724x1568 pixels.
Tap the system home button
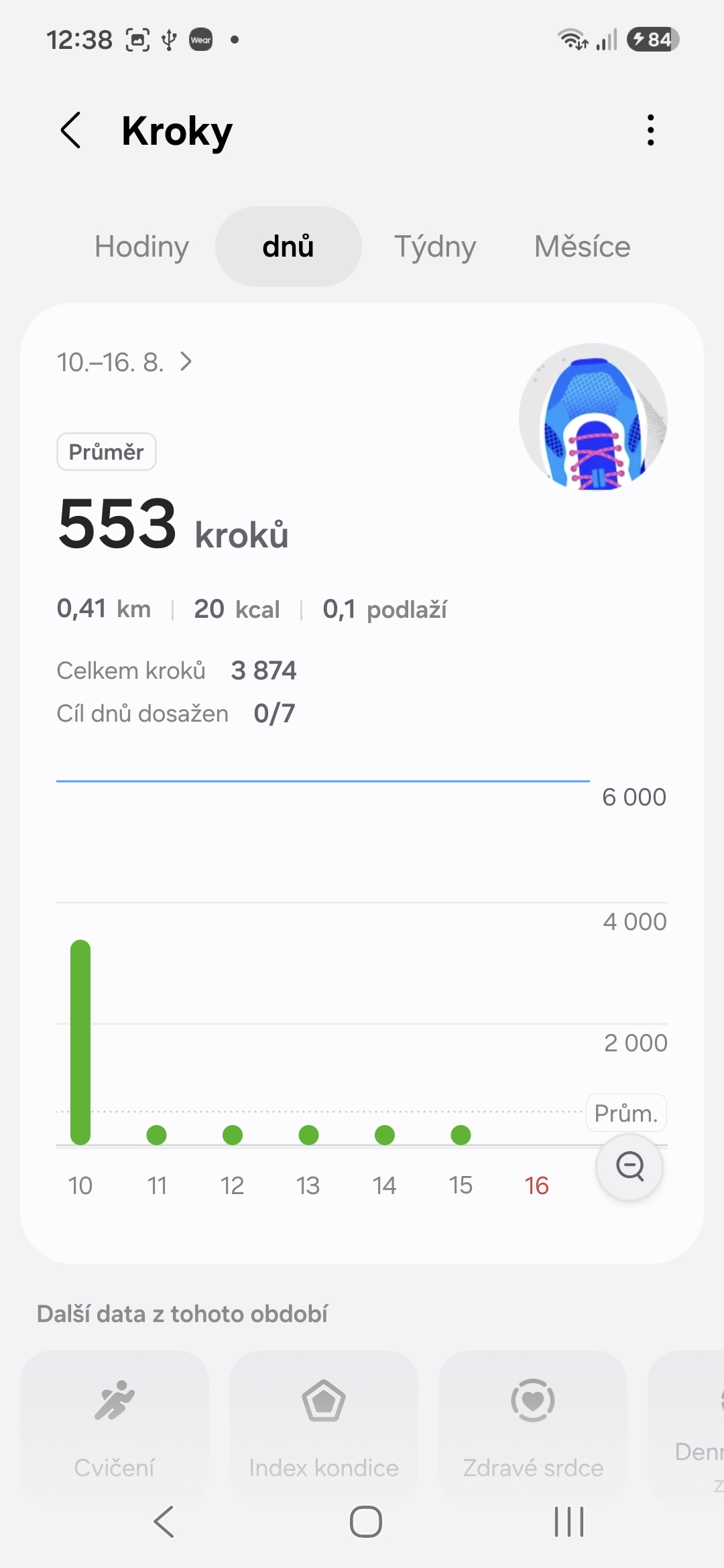point(365,1522)
